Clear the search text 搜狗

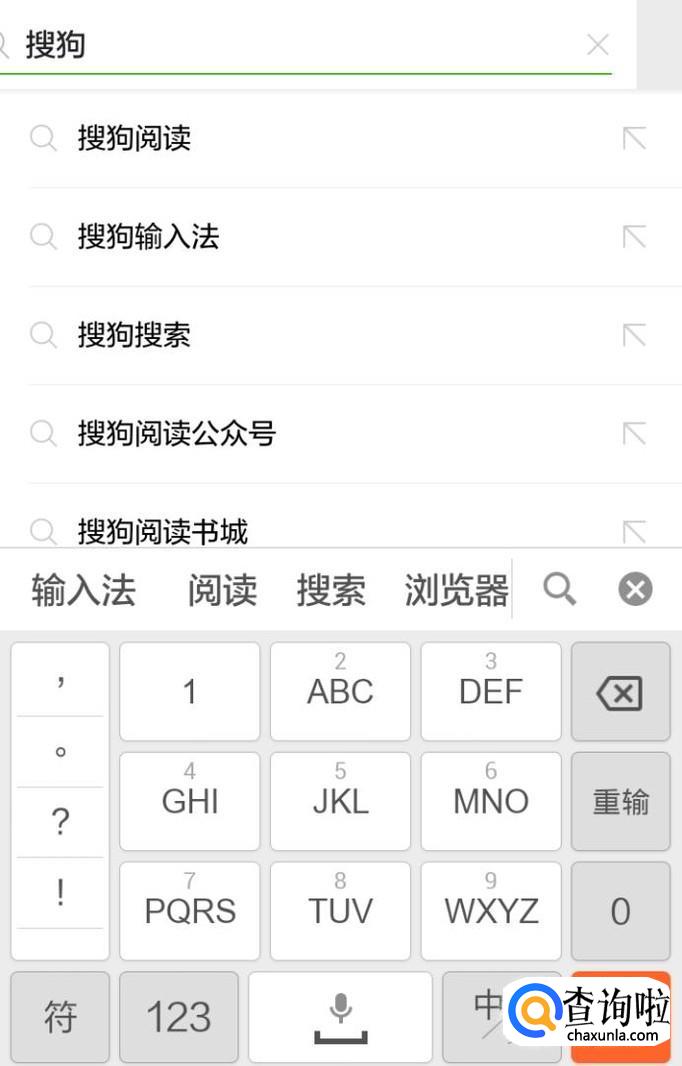pyautogui.click(x=598, y=45)
